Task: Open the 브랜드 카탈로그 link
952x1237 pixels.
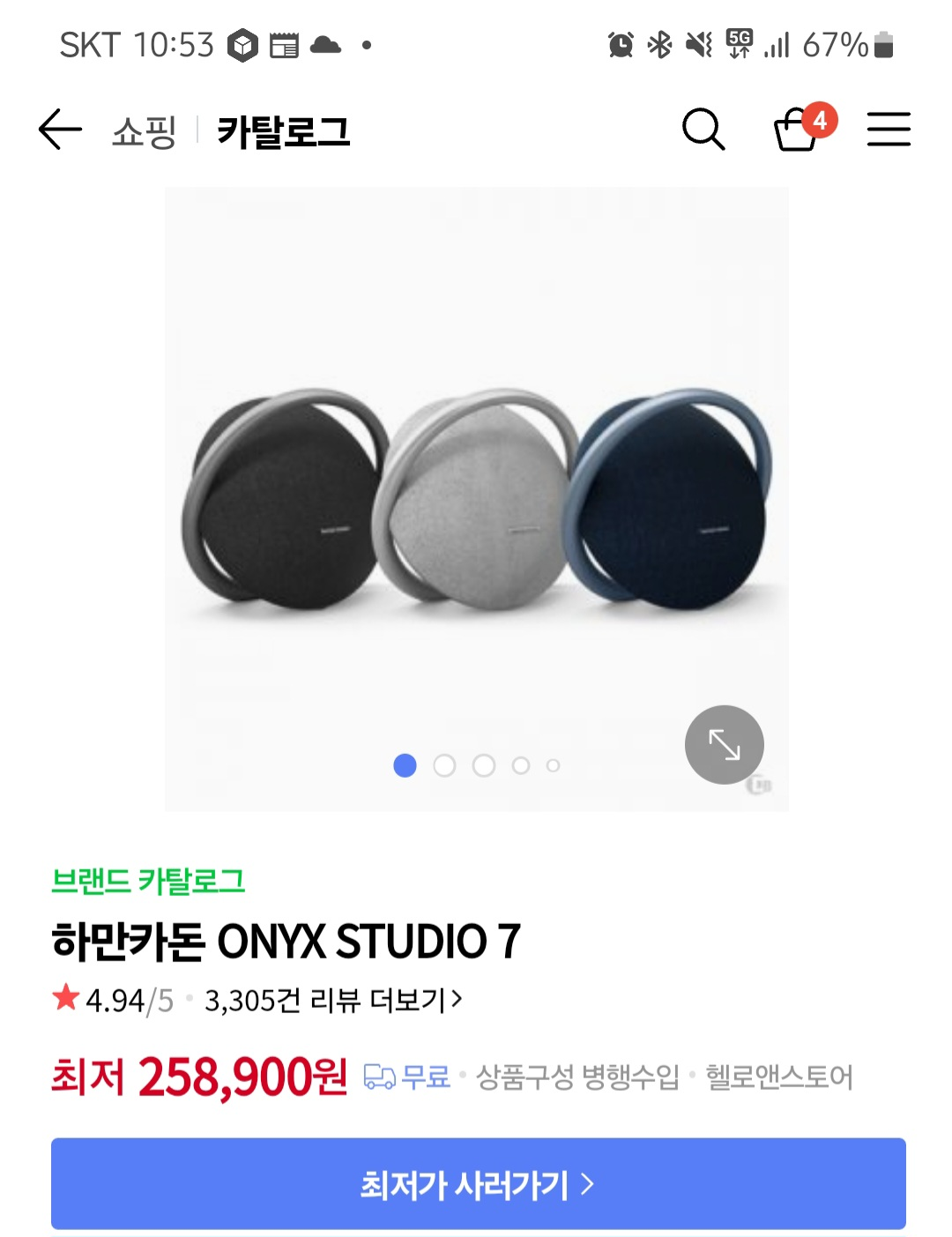Action: 148,881
